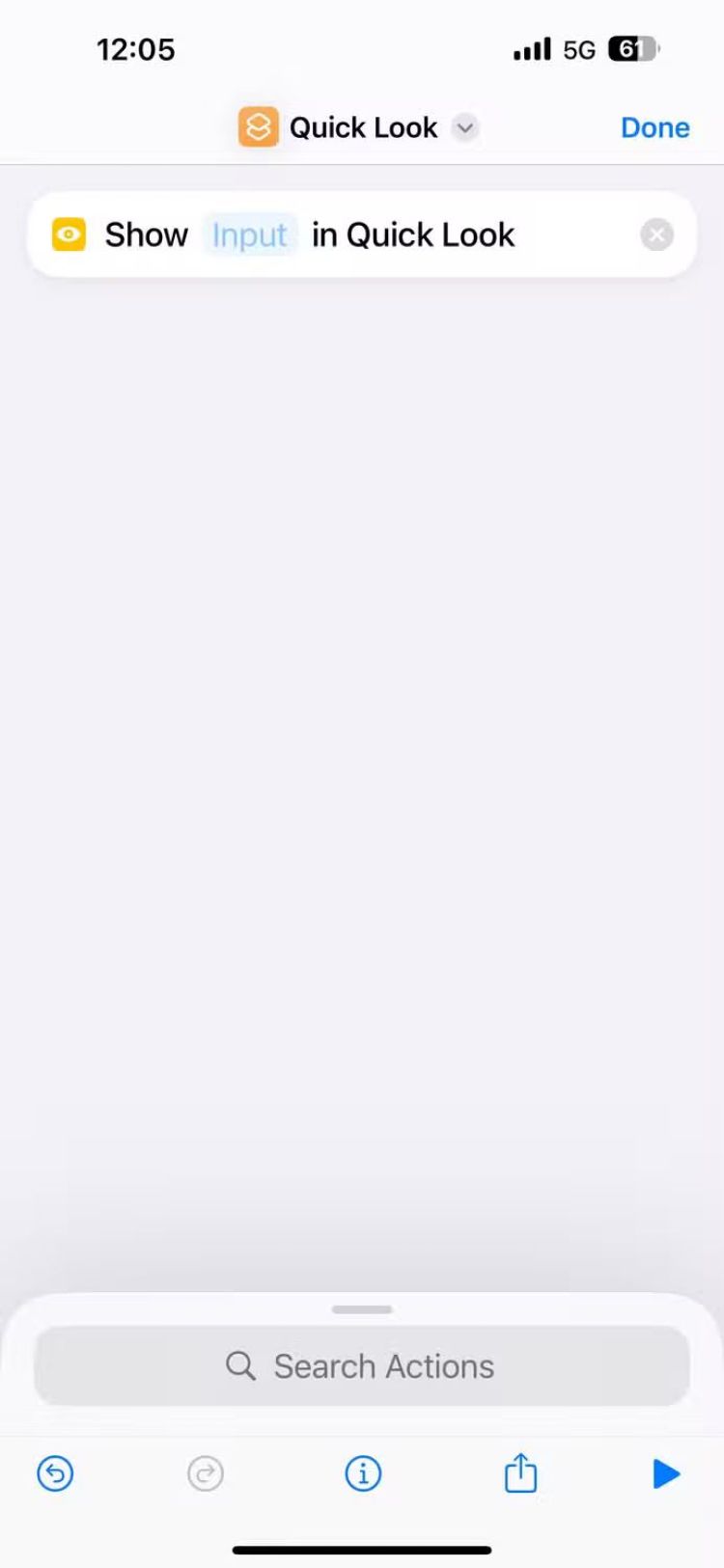The image size is (724, 1568).
Task: Tap Done to save the shortcut
Action: pos(654,127)
